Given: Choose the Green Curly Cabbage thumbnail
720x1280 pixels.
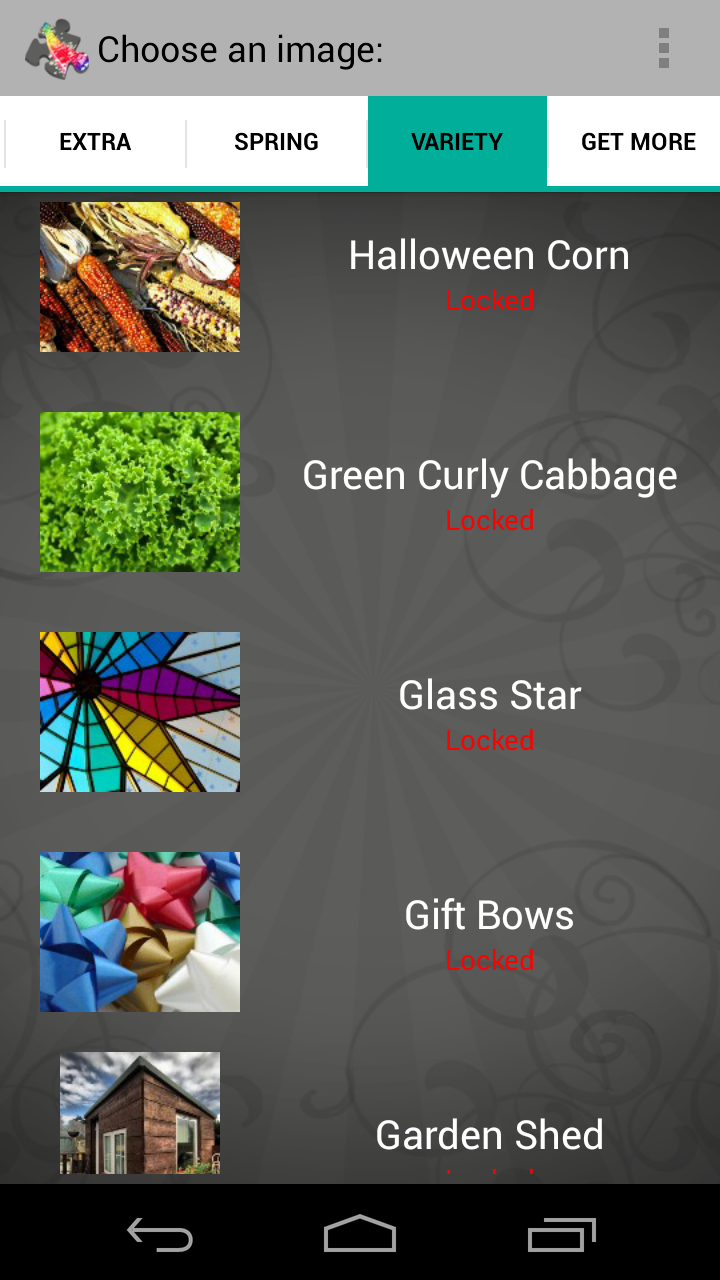Looking at the screenshot, I should click(139, 491).
